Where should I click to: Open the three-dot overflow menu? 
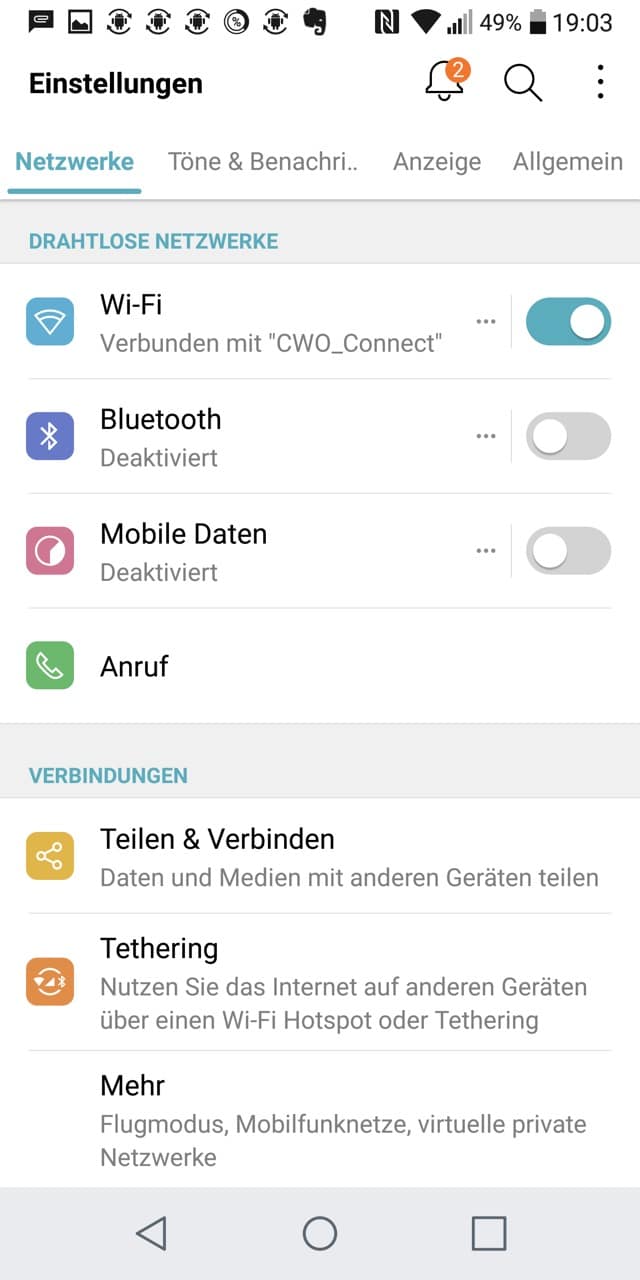point(600,83)
